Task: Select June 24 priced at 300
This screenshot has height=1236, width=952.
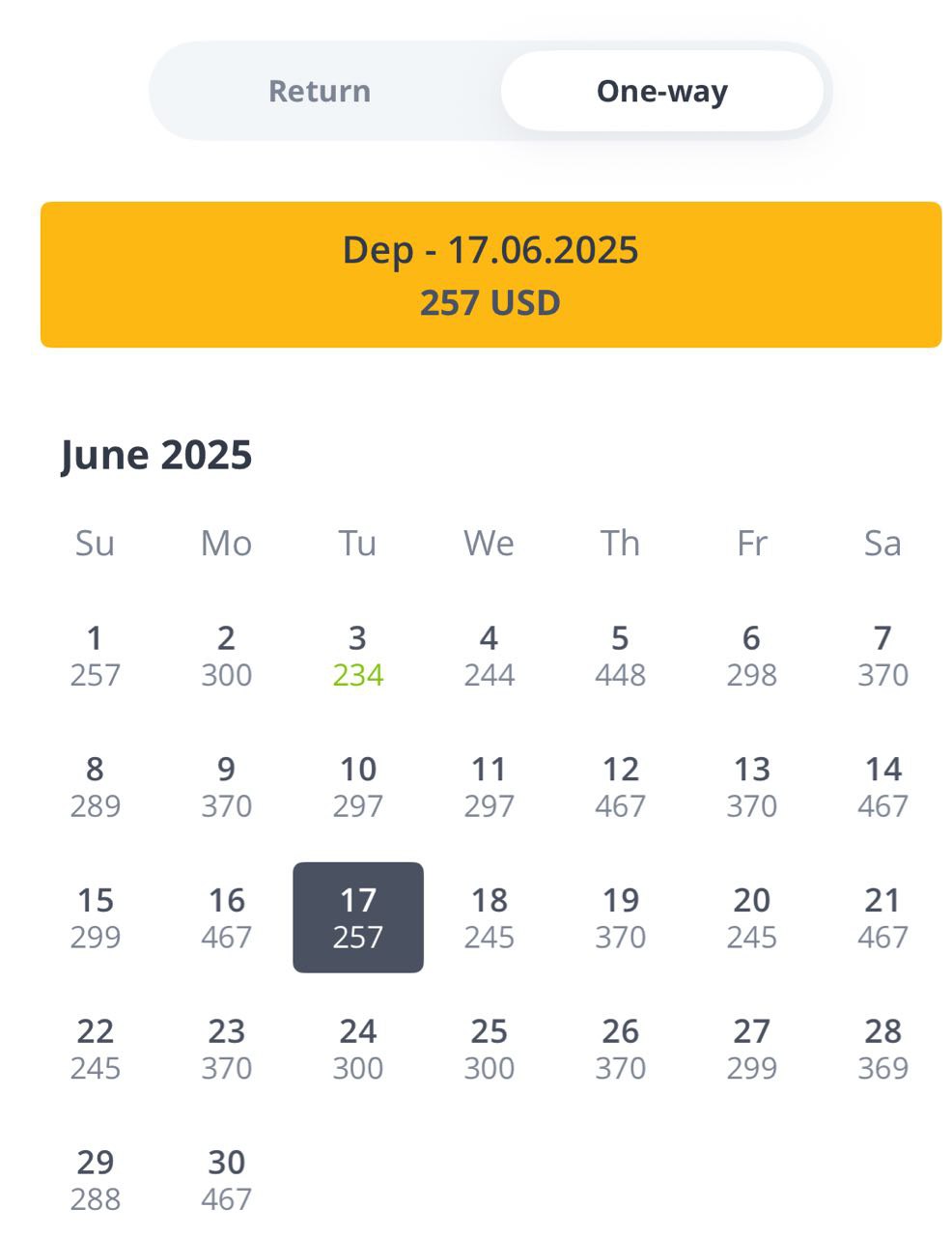Action: pos(357,1049)
